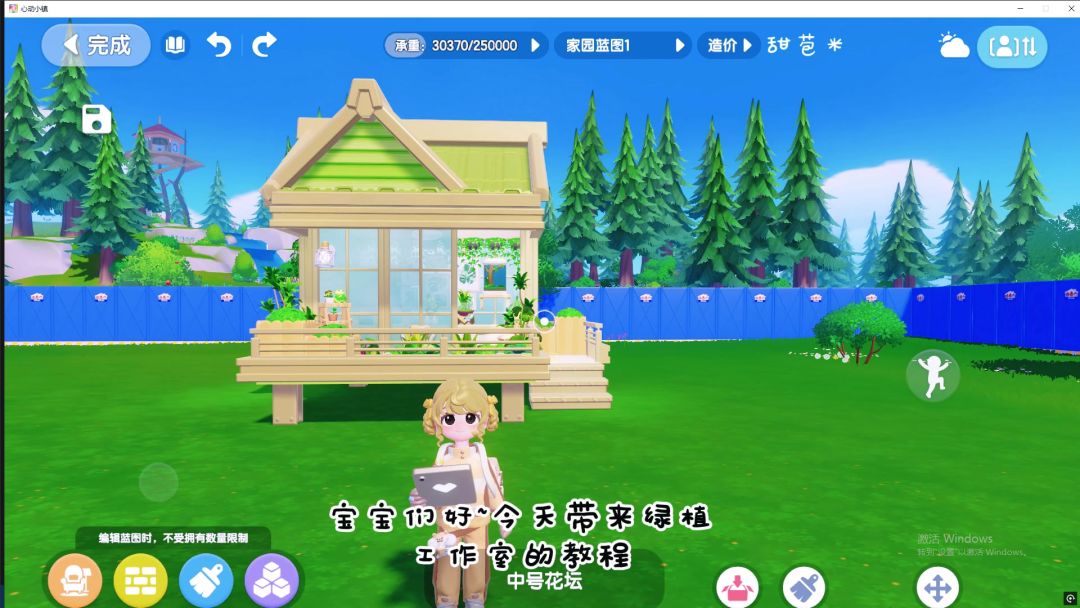
Task: Tap the cleaning brush icon at the bottom
Action: coord(802,587)
